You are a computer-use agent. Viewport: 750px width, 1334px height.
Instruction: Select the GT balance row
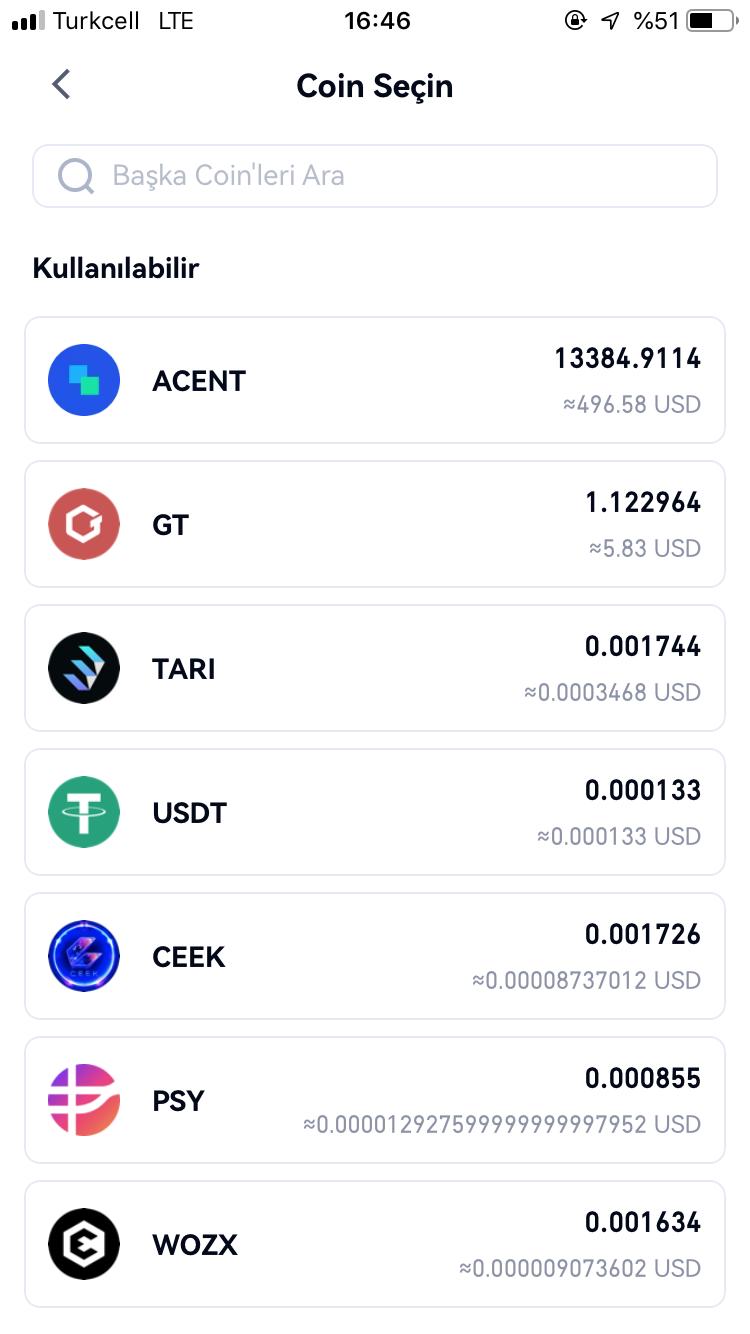(x=375, y=524)
